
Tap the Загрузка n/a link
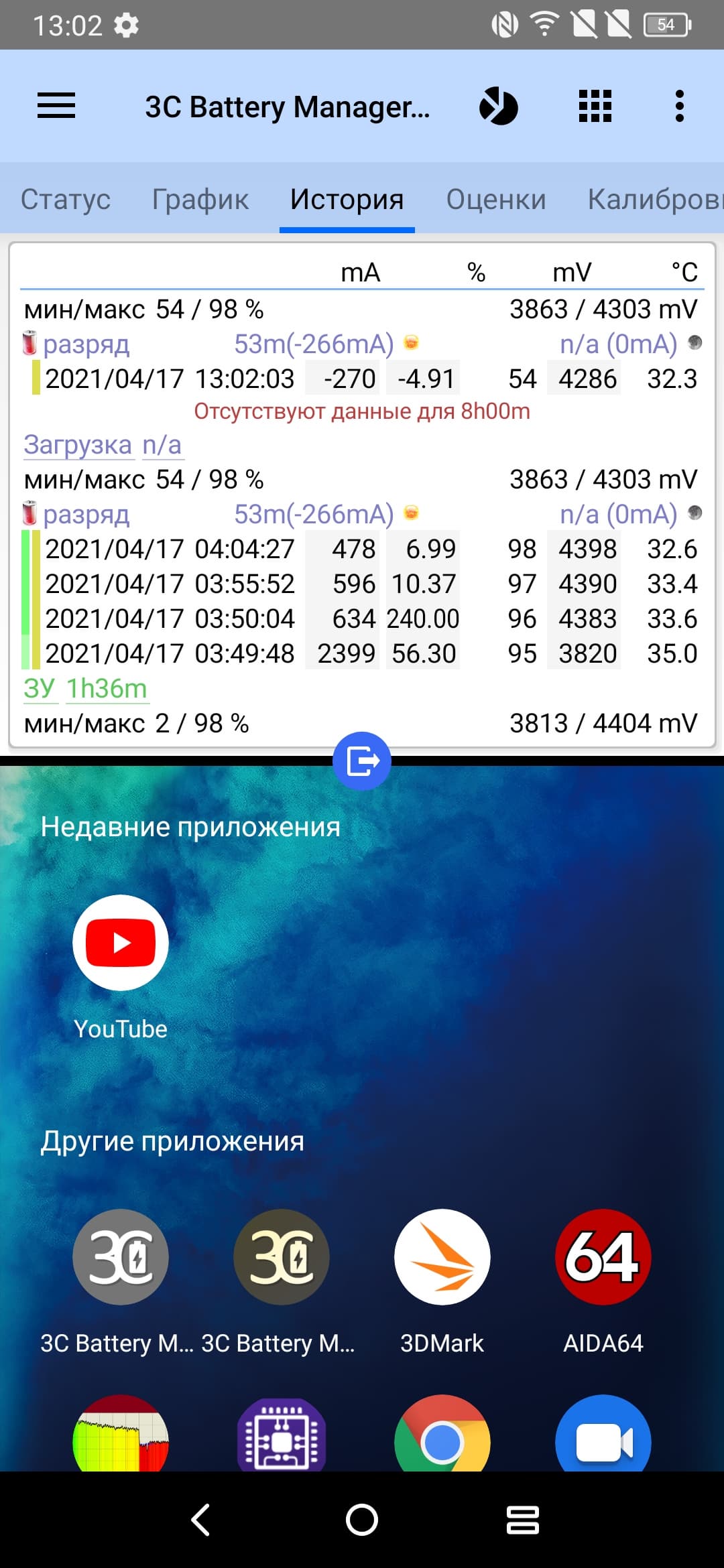(103, 445)
